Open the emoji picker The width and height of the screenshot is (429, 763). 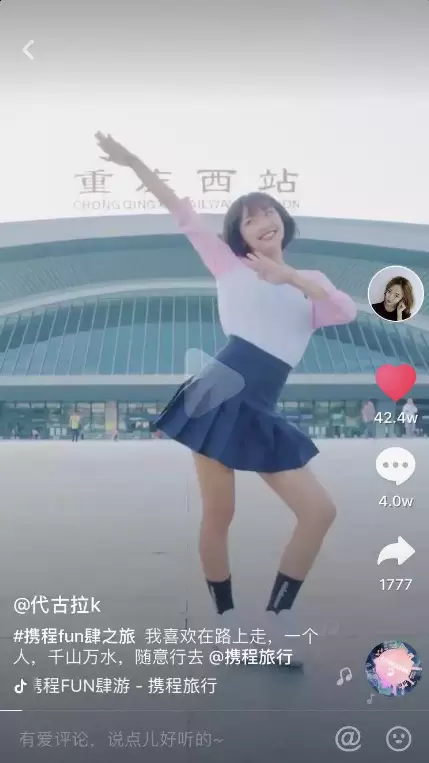pyautogui.click(x=398, y=740)
